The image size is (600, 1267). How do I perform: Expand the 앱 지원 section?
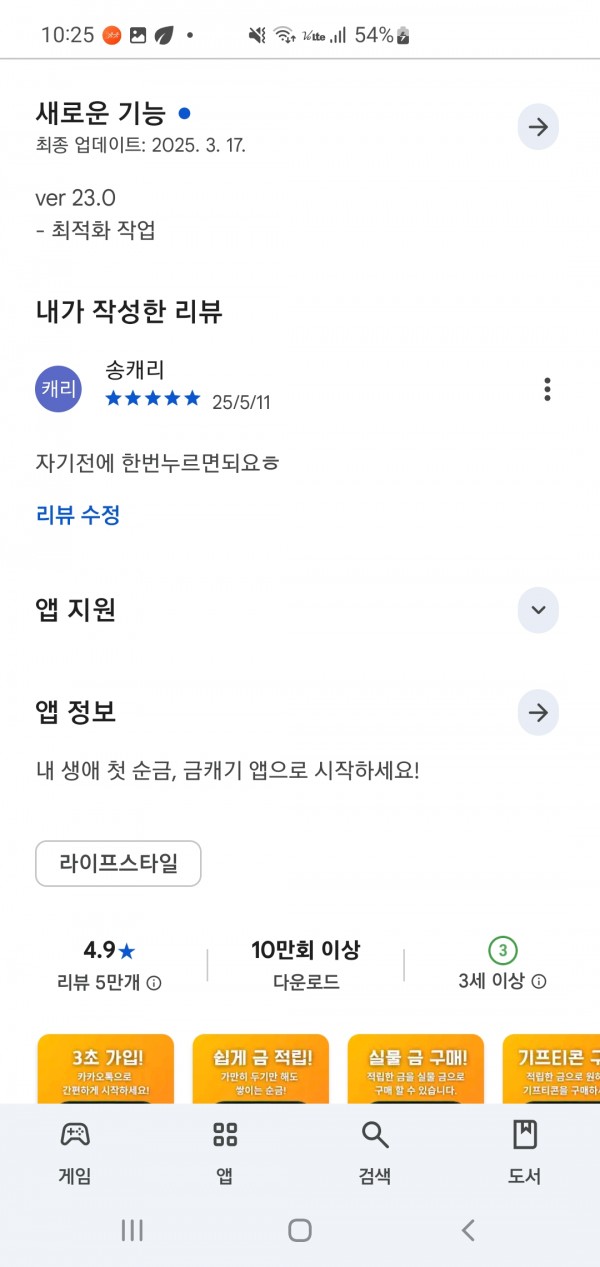pos(538,610)
